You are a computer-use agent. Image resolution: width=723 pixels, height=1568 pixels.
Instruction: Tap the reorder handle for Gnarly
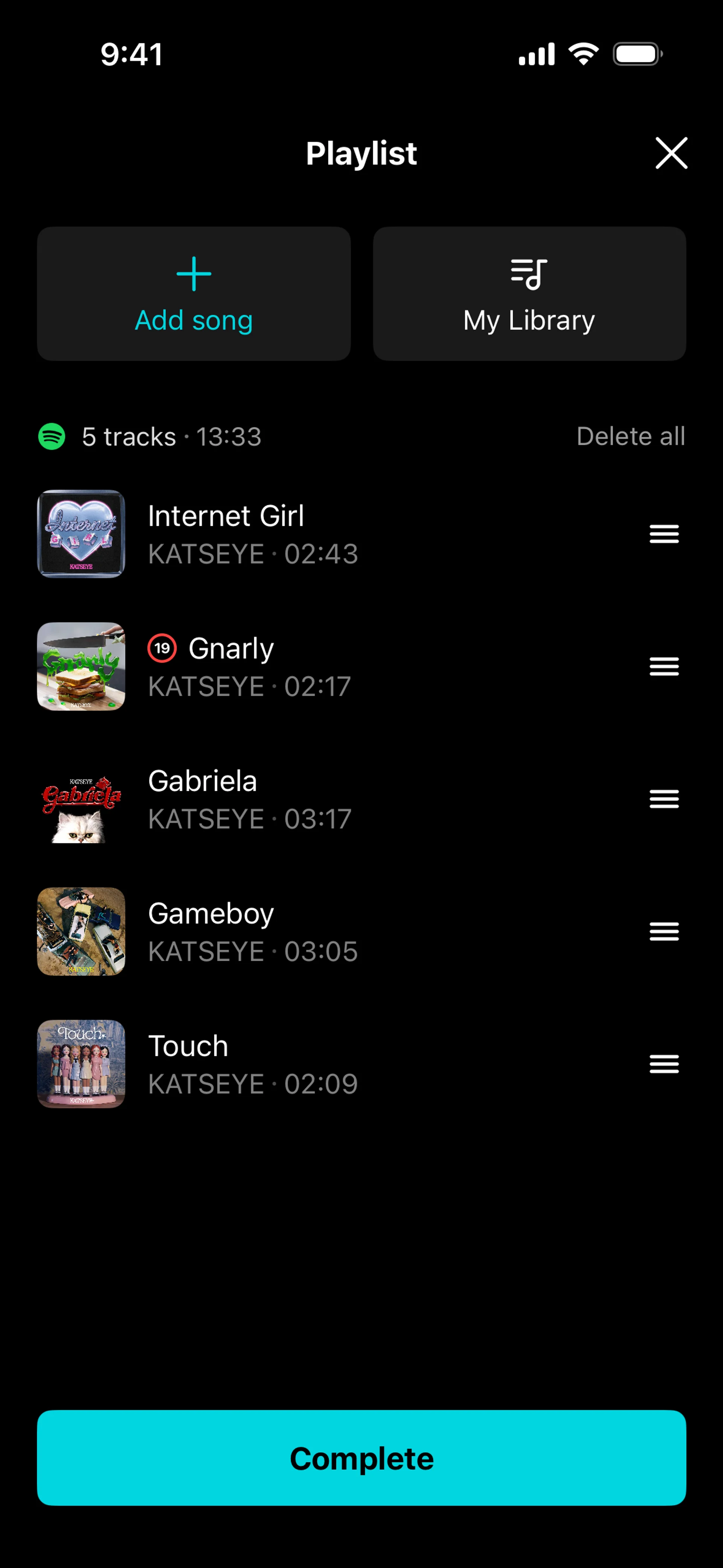pos(664,666)
